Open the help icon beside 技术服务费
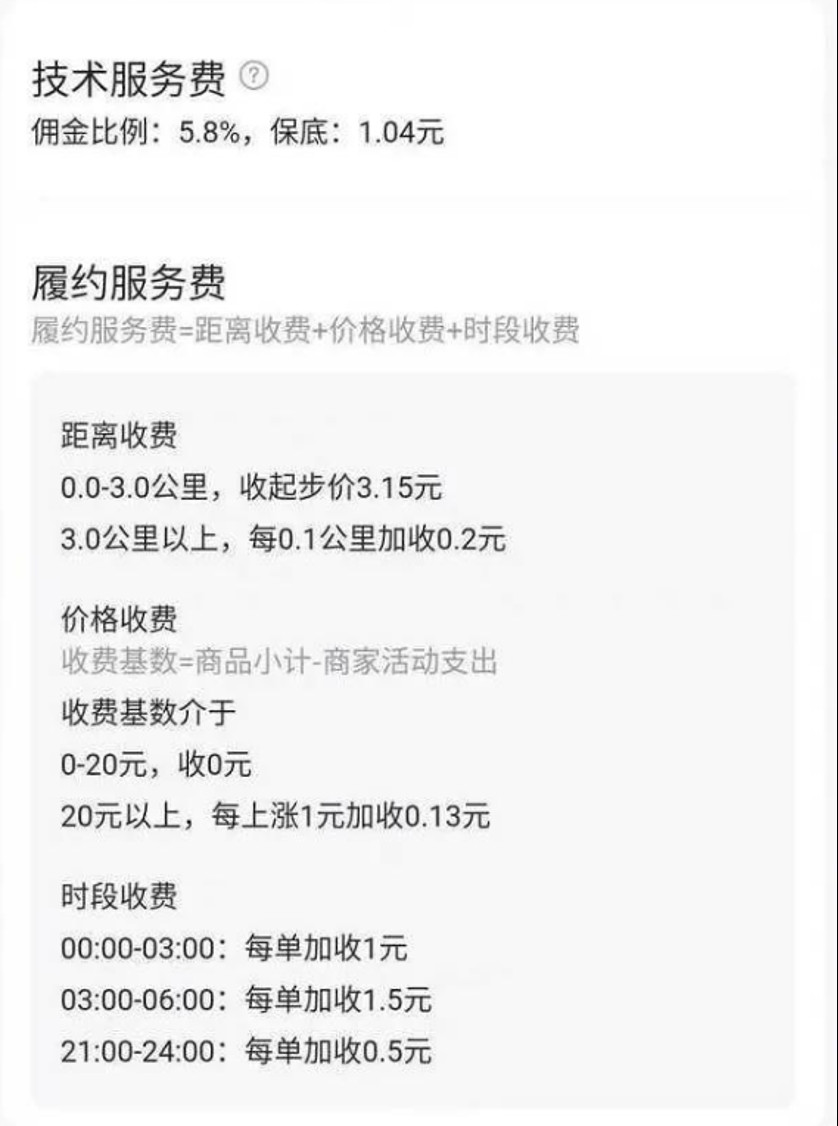 tap(256, 76)
